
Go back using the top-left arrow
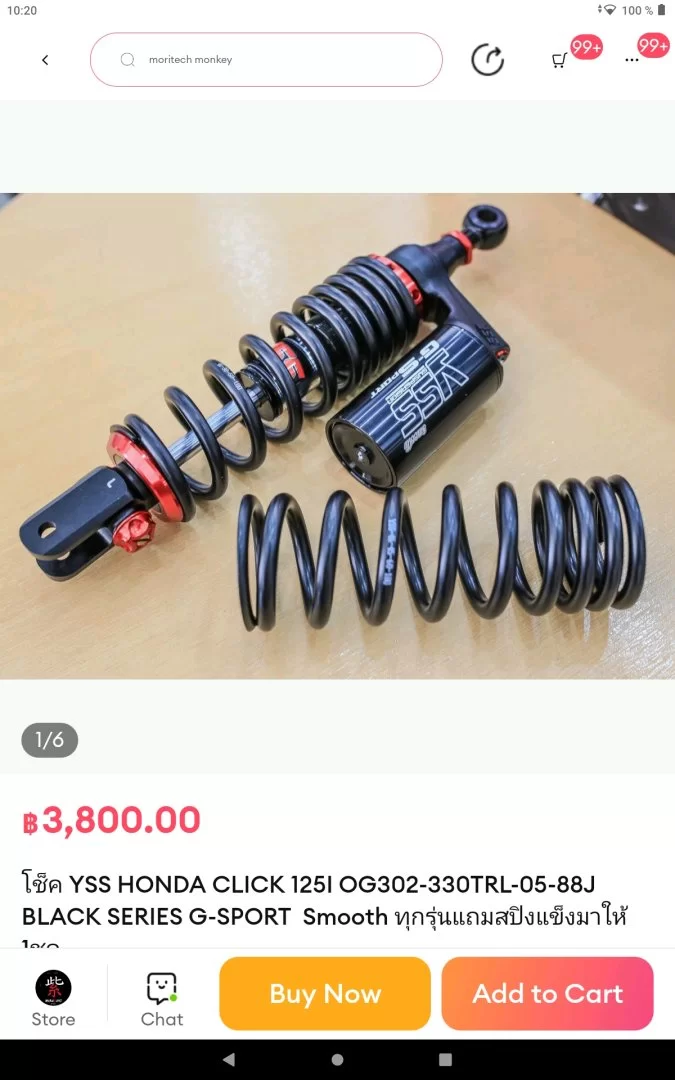tap(45, 60)
